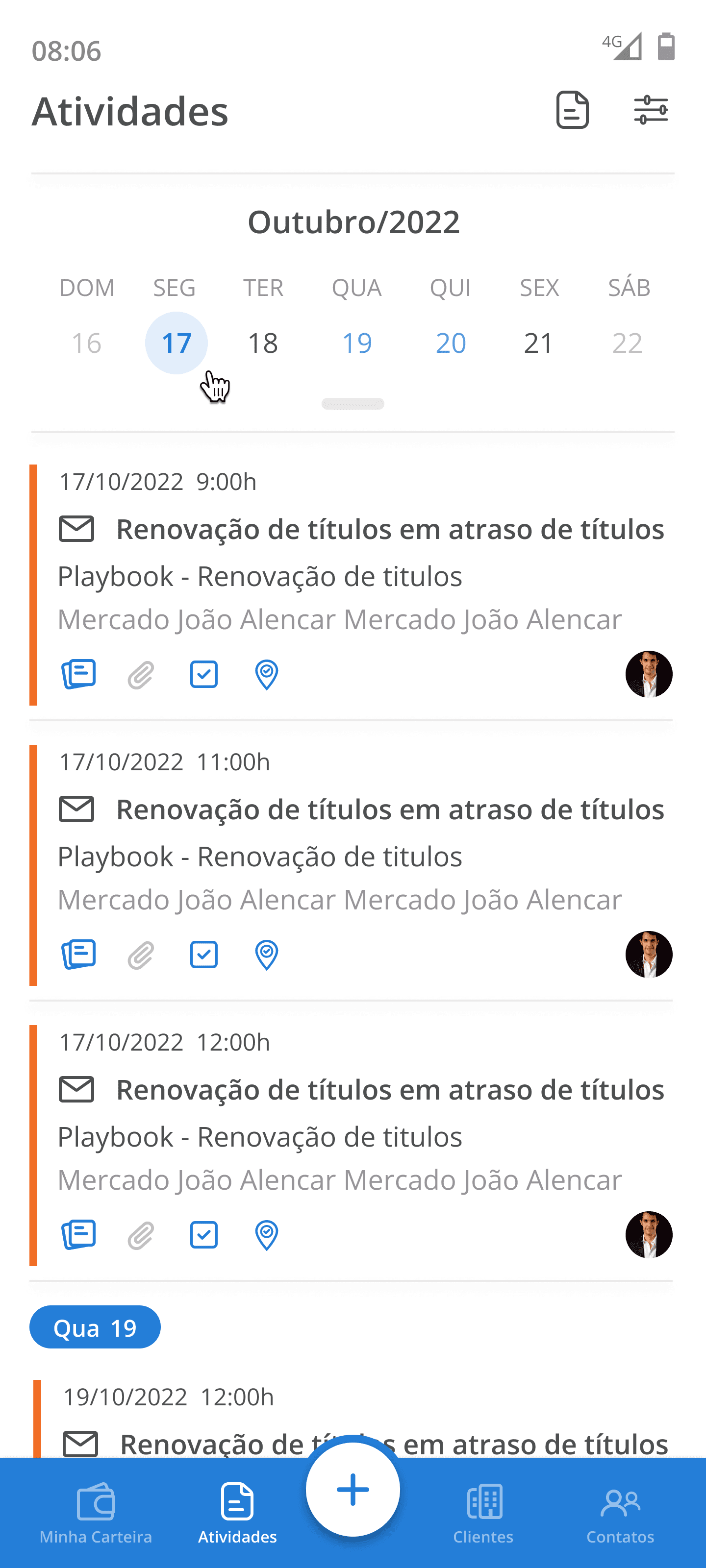Image resolution: width=706 pixels, height=1568 pixels.
Task: Select day 20 in the calendar
Action: click(451, 343)
